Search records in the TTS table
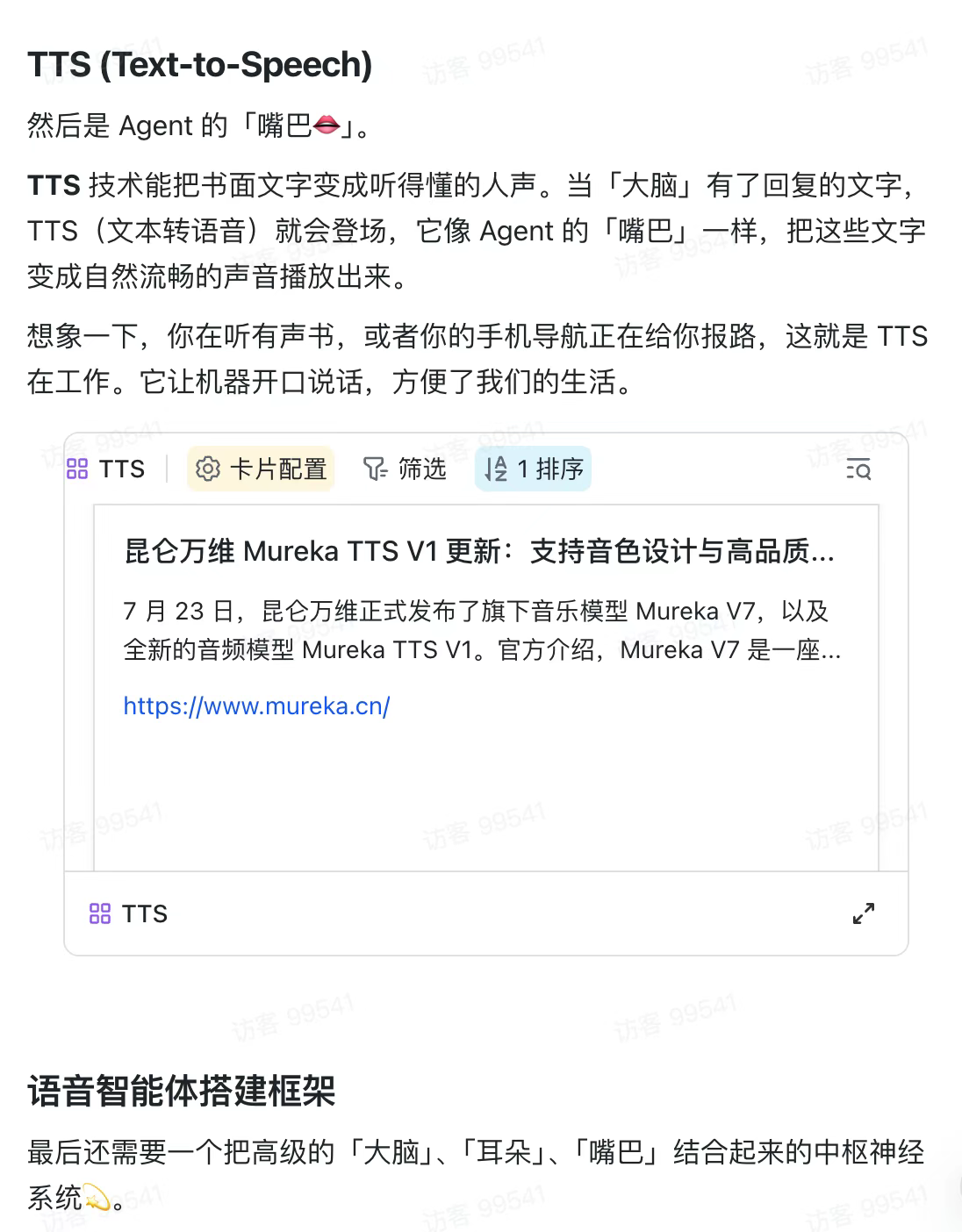The image size is (962, 1232). 858,470
